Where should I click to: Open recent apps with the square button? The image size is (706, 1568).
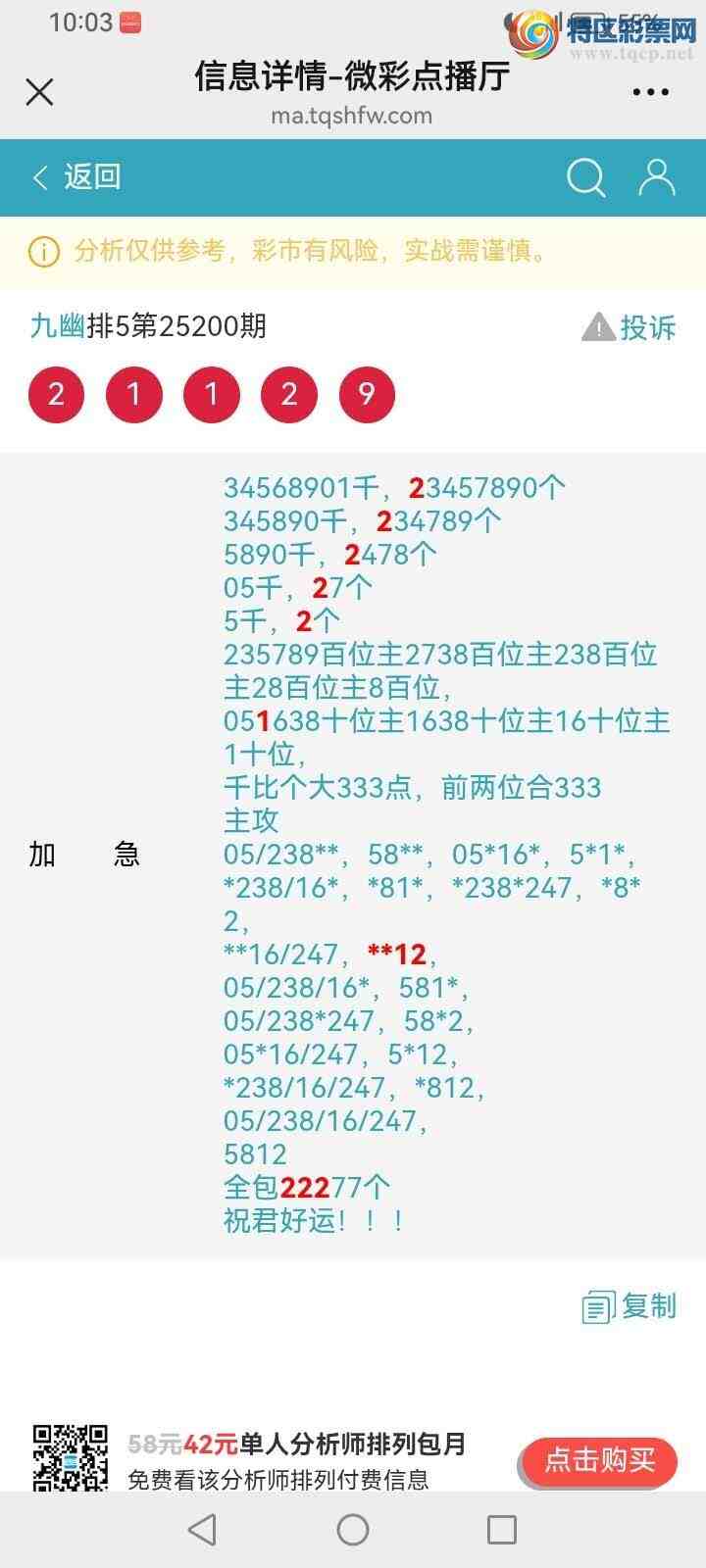502,1528
